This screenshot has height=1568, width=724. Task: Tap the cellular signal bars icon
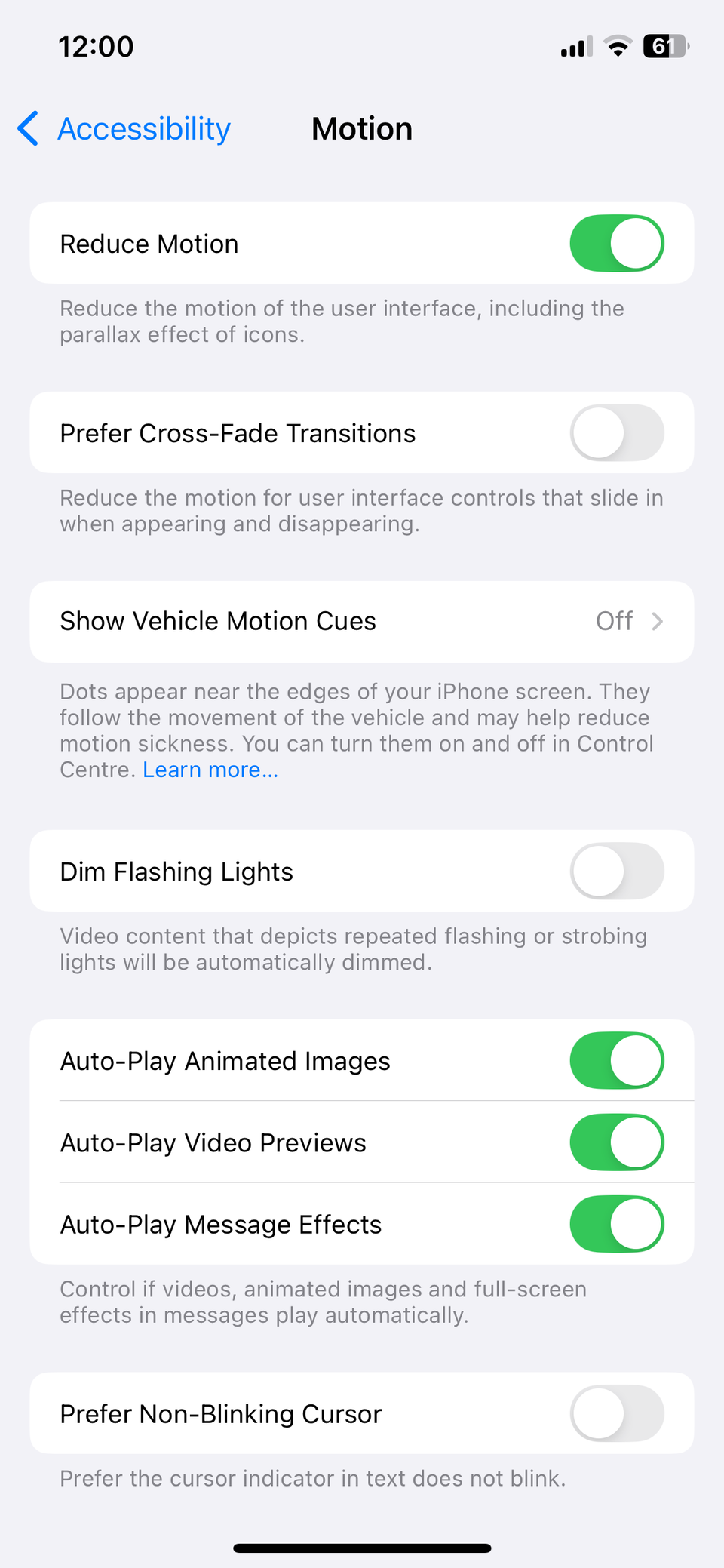(575, 46)
